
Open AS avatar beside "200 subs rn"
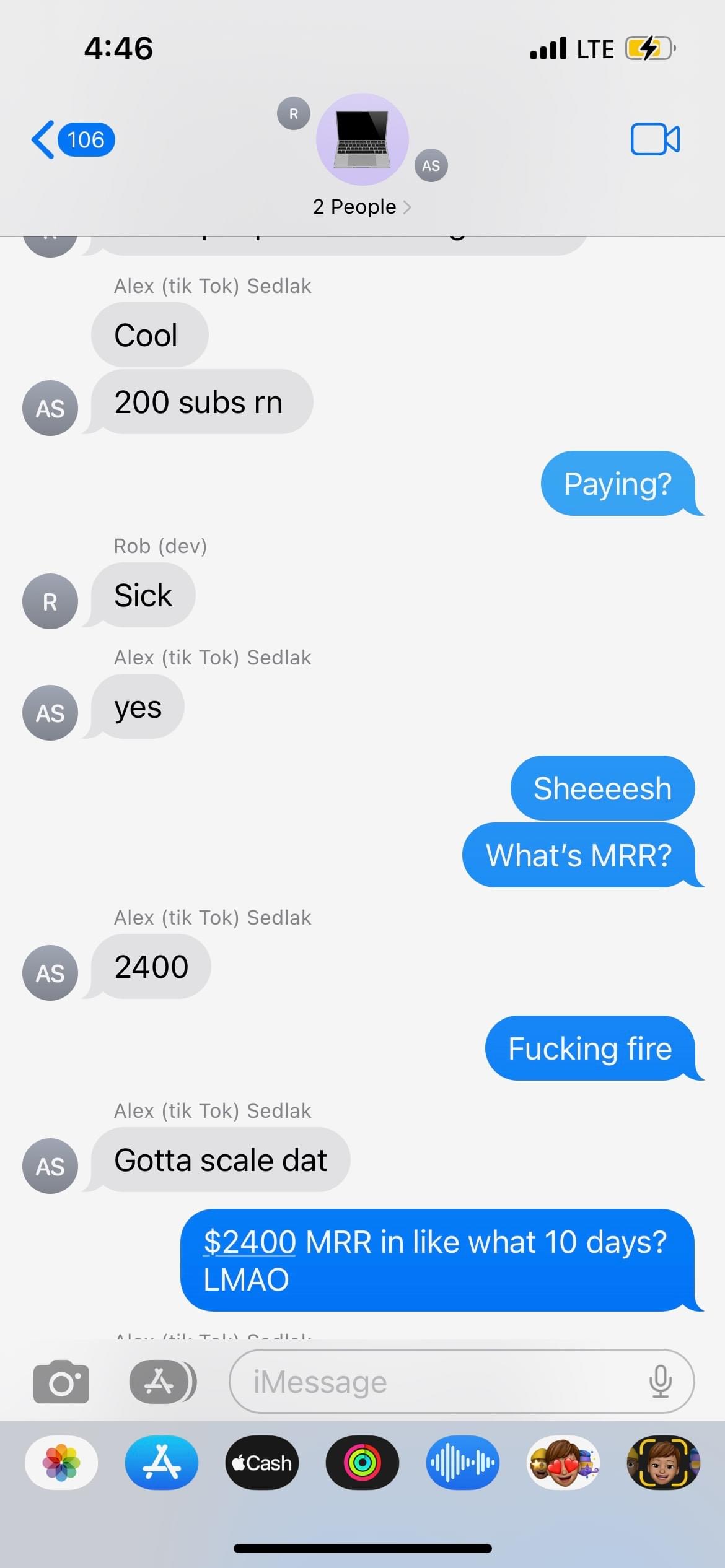click(50, 408)
